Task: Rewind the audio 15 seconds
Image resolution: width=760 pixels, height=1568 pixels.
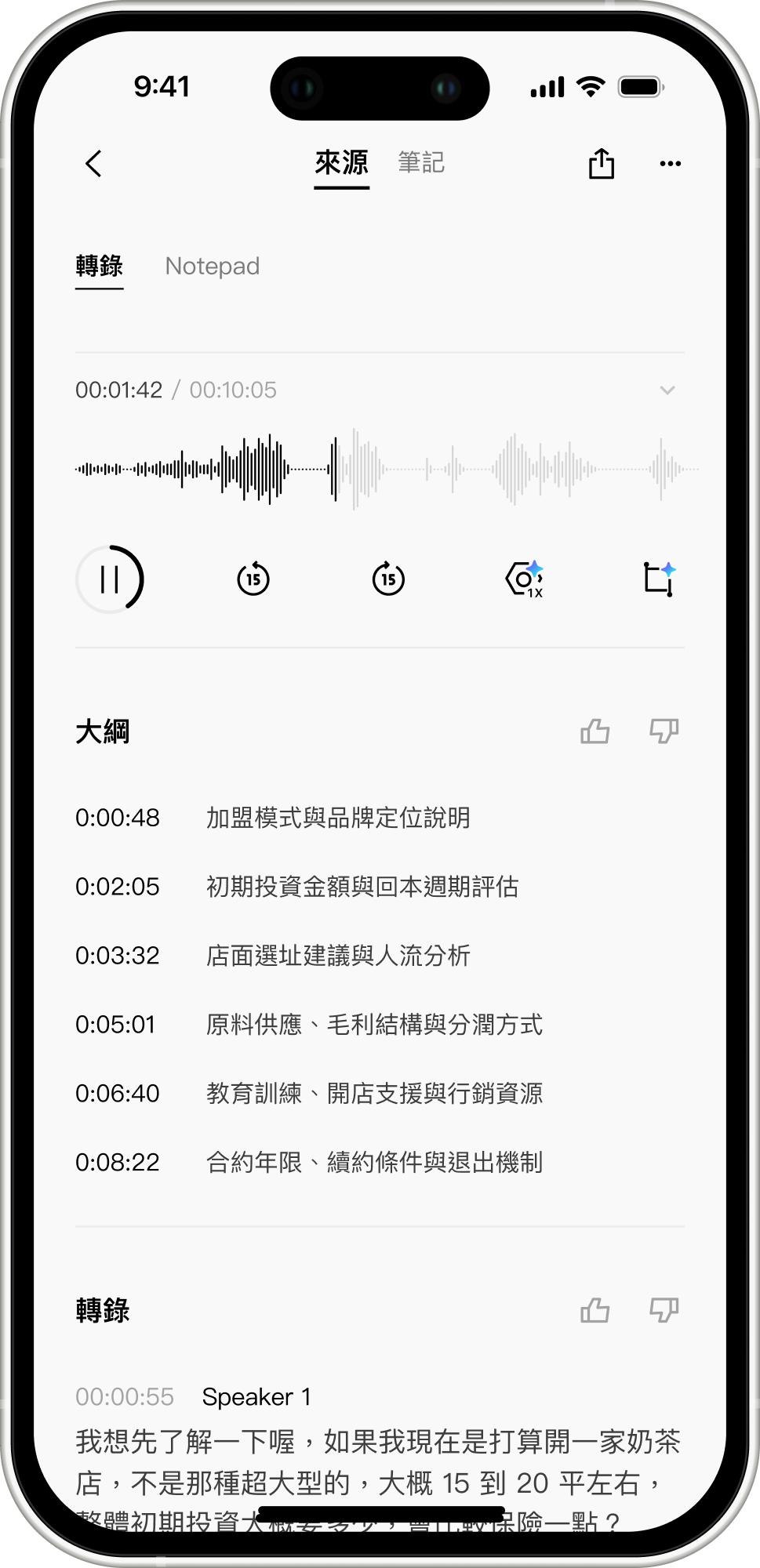Action: click(253, 579)
